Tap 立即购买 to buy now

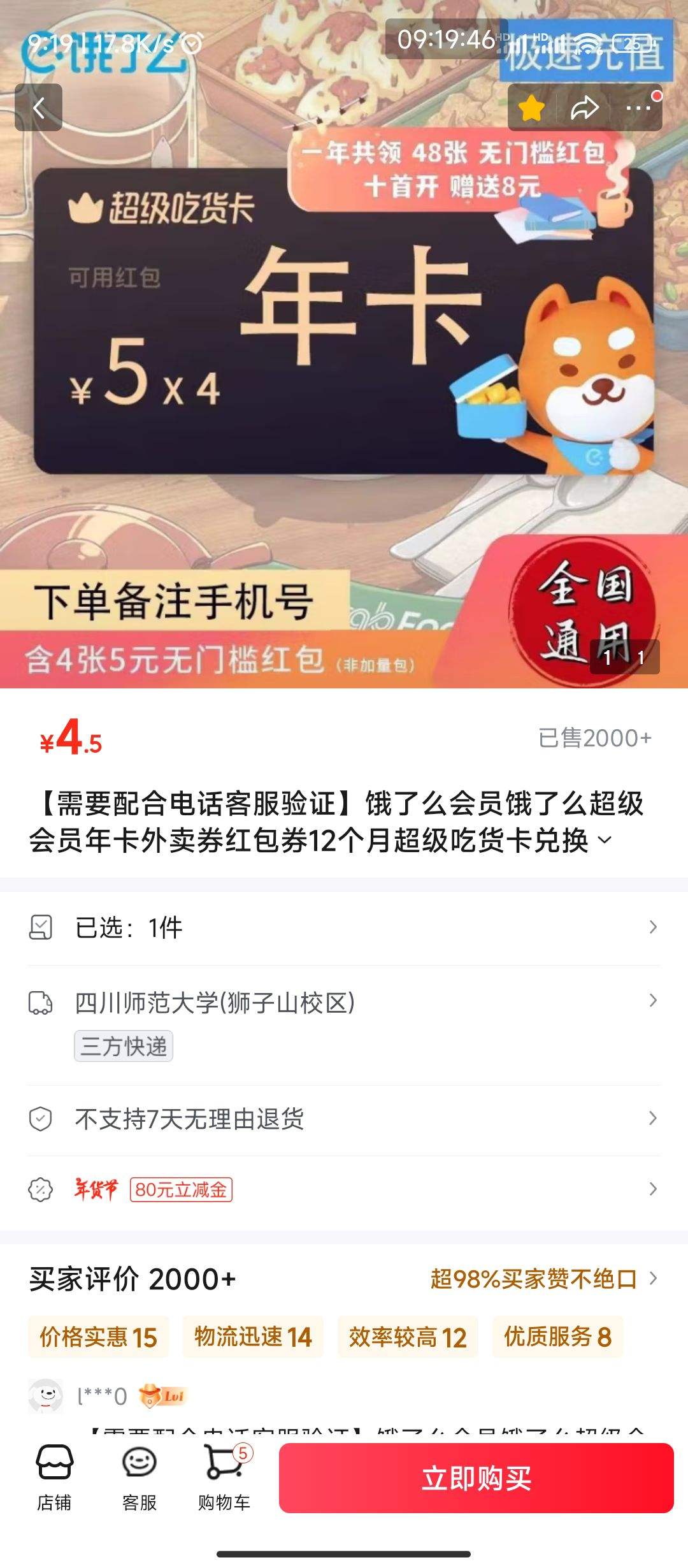476,1477
